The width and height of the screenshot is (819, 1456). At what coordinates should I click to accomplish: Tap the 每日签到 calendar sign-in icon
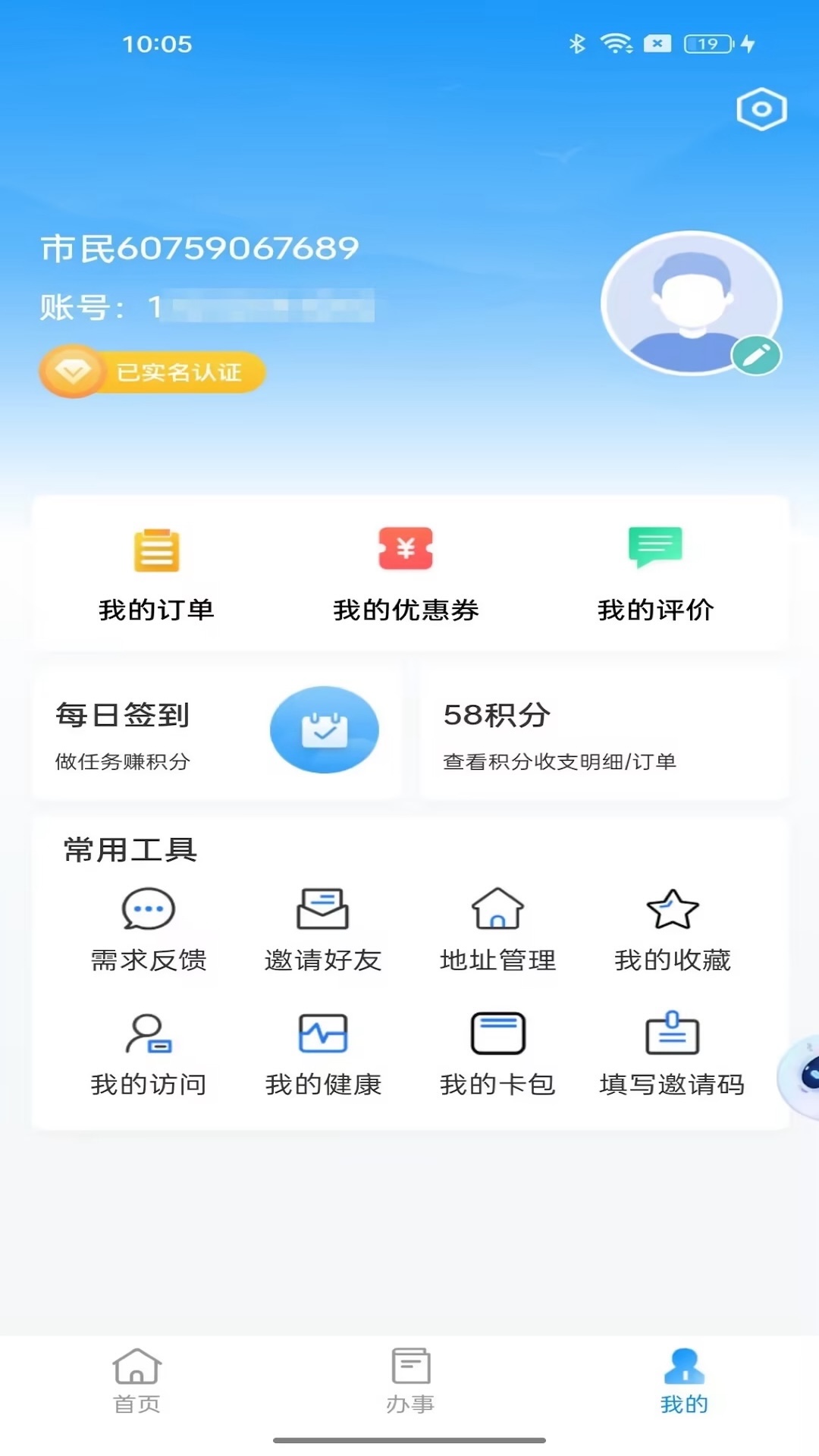325,730
